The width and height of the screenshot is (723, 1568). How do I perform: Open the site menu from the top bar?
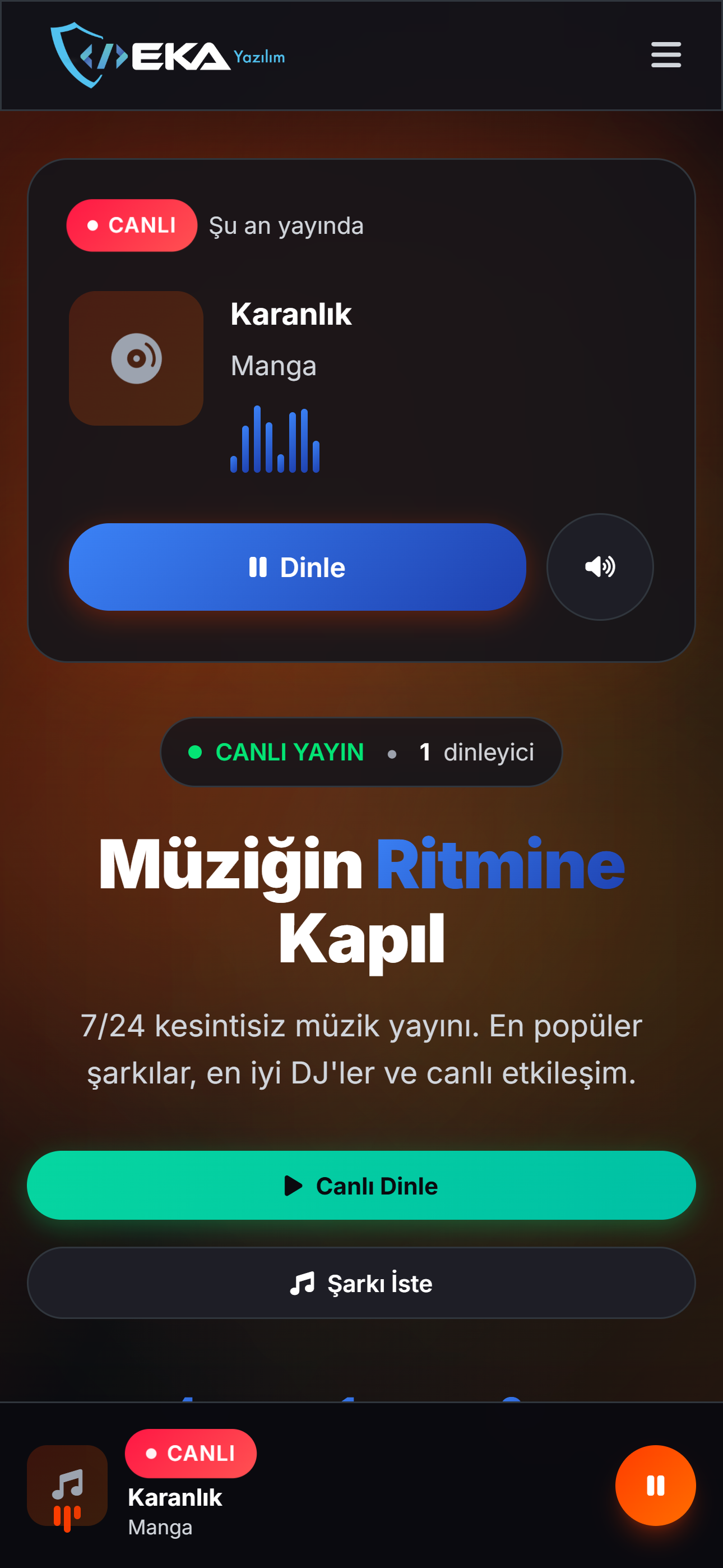665,55
